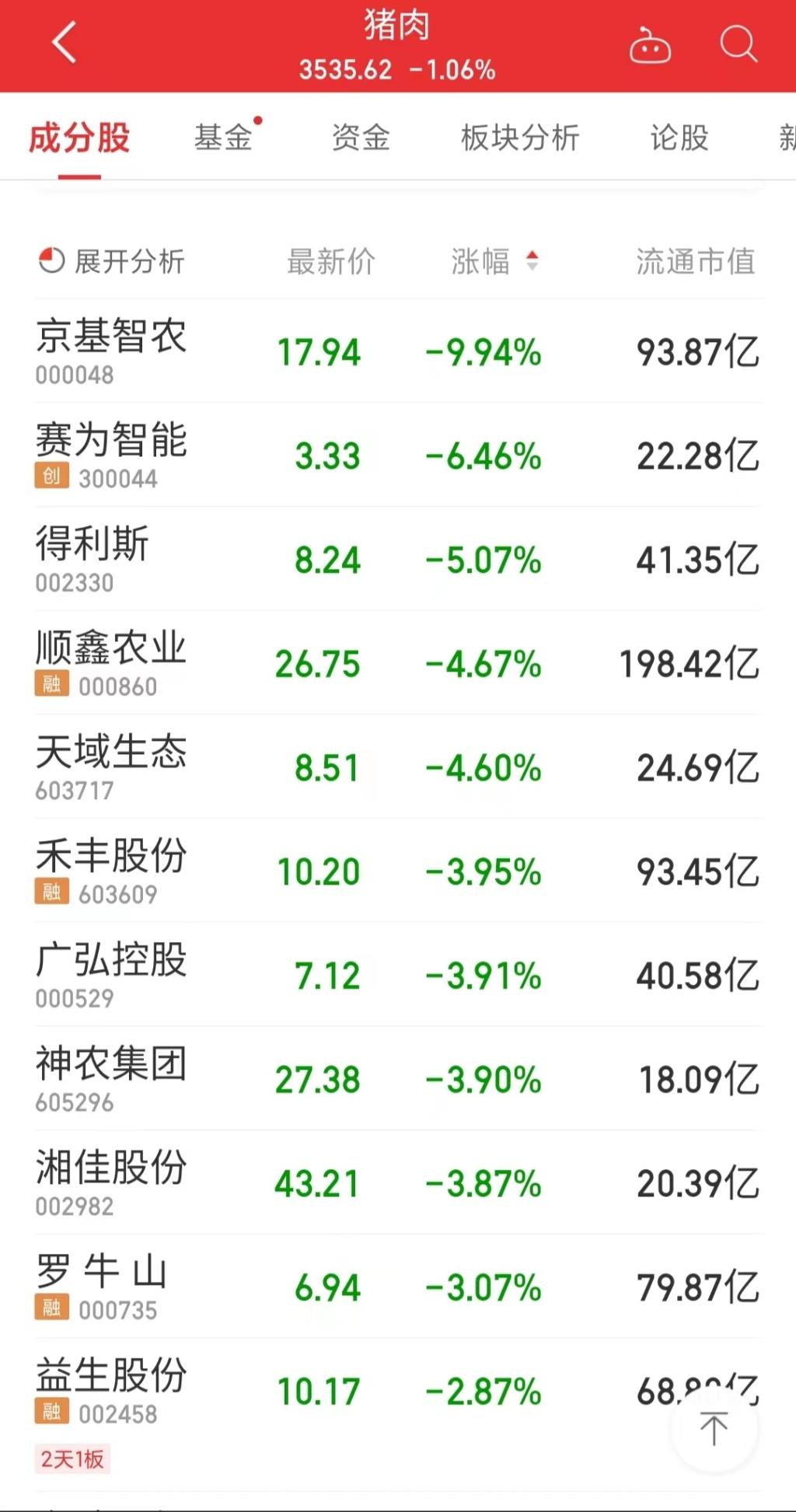Switch to the 基金 tab
The image size is (796, 1512).
coord(224,138)
